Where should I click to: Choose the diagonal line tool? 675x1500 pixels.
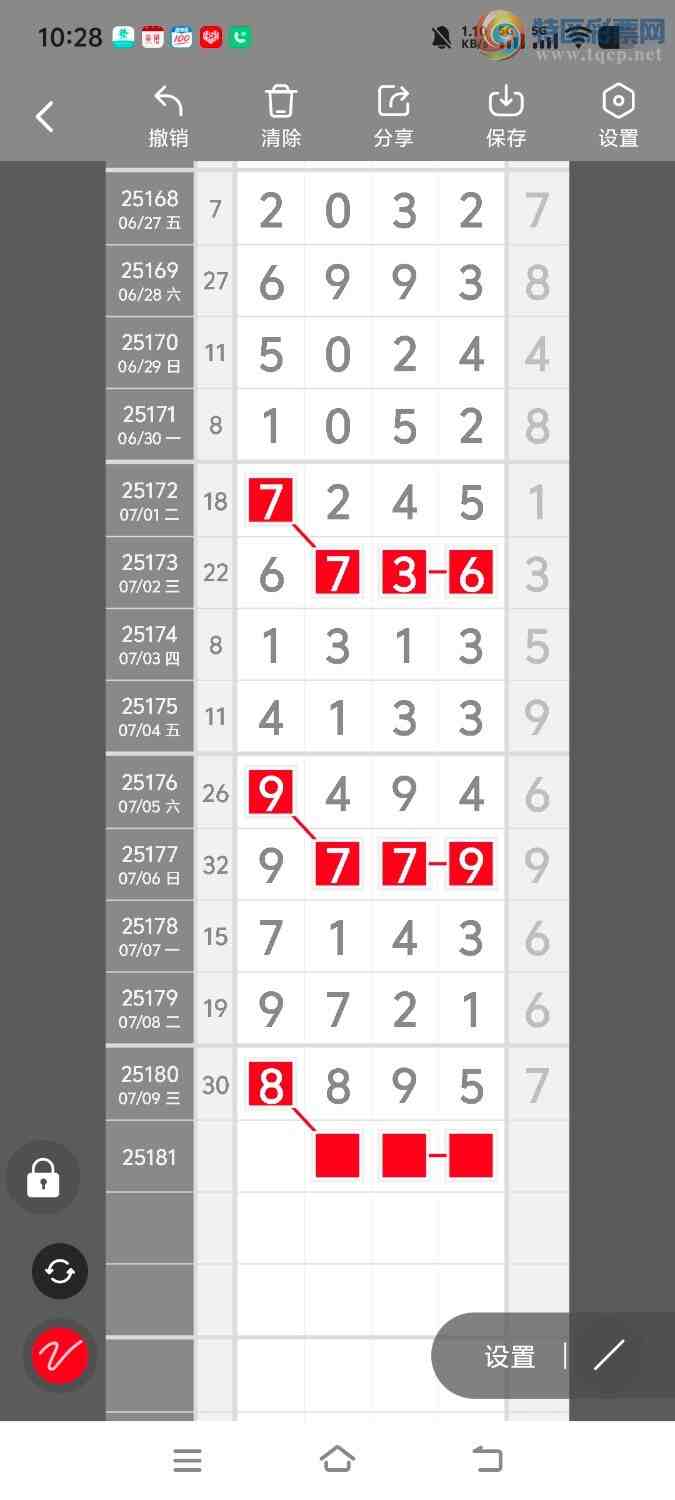pos(608,1356)
